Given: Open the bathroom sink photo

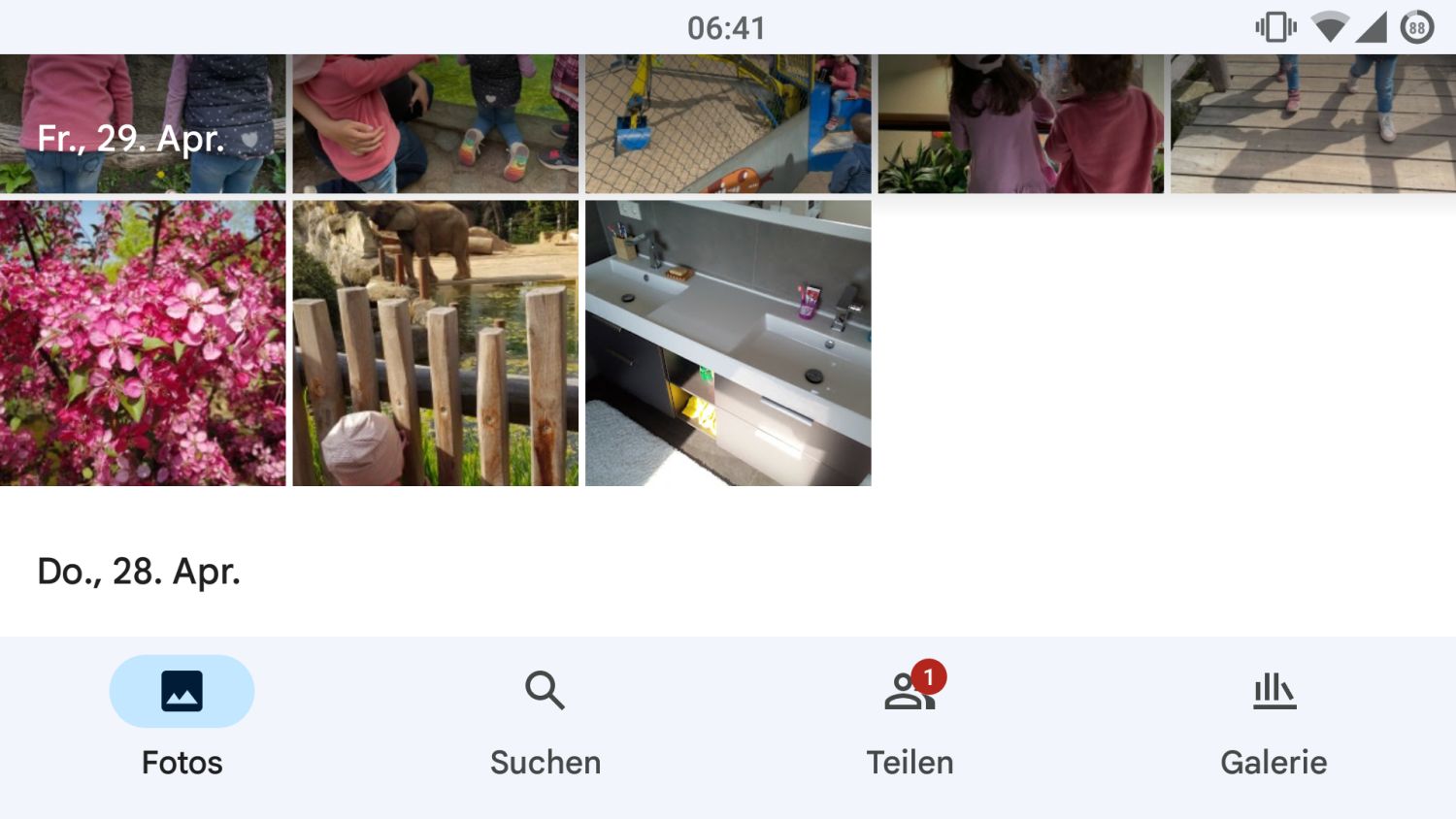Looking at the screenshot, I should coord(728,343).
